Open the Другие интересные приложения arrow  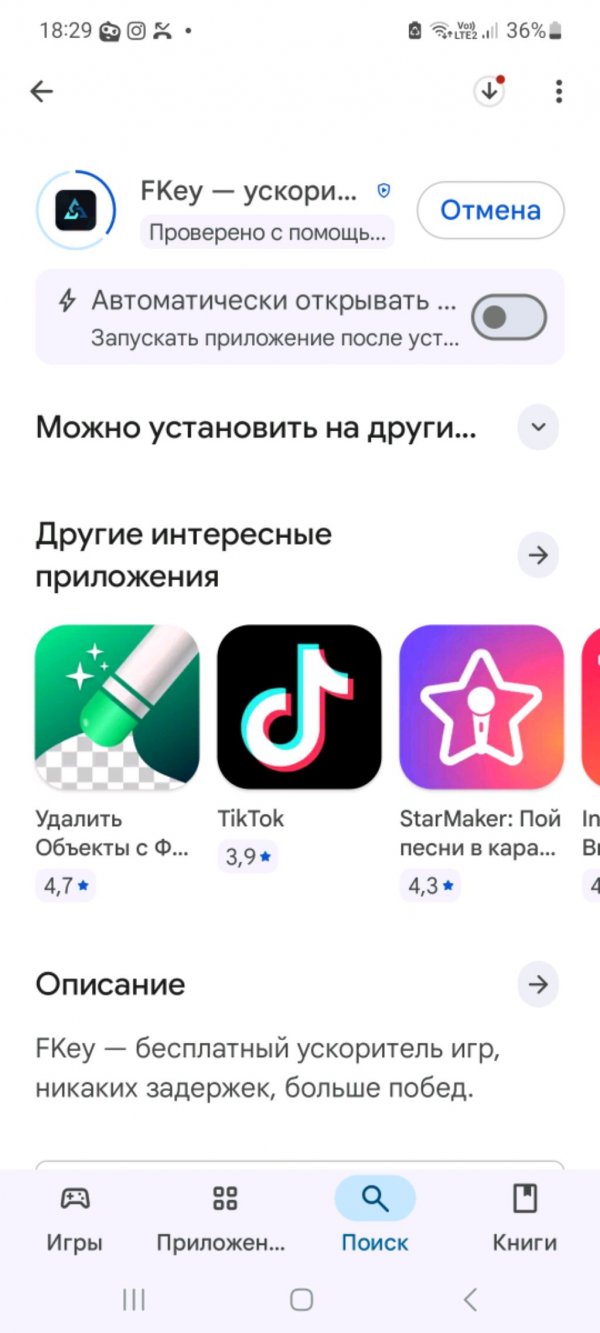coord(538,555)
